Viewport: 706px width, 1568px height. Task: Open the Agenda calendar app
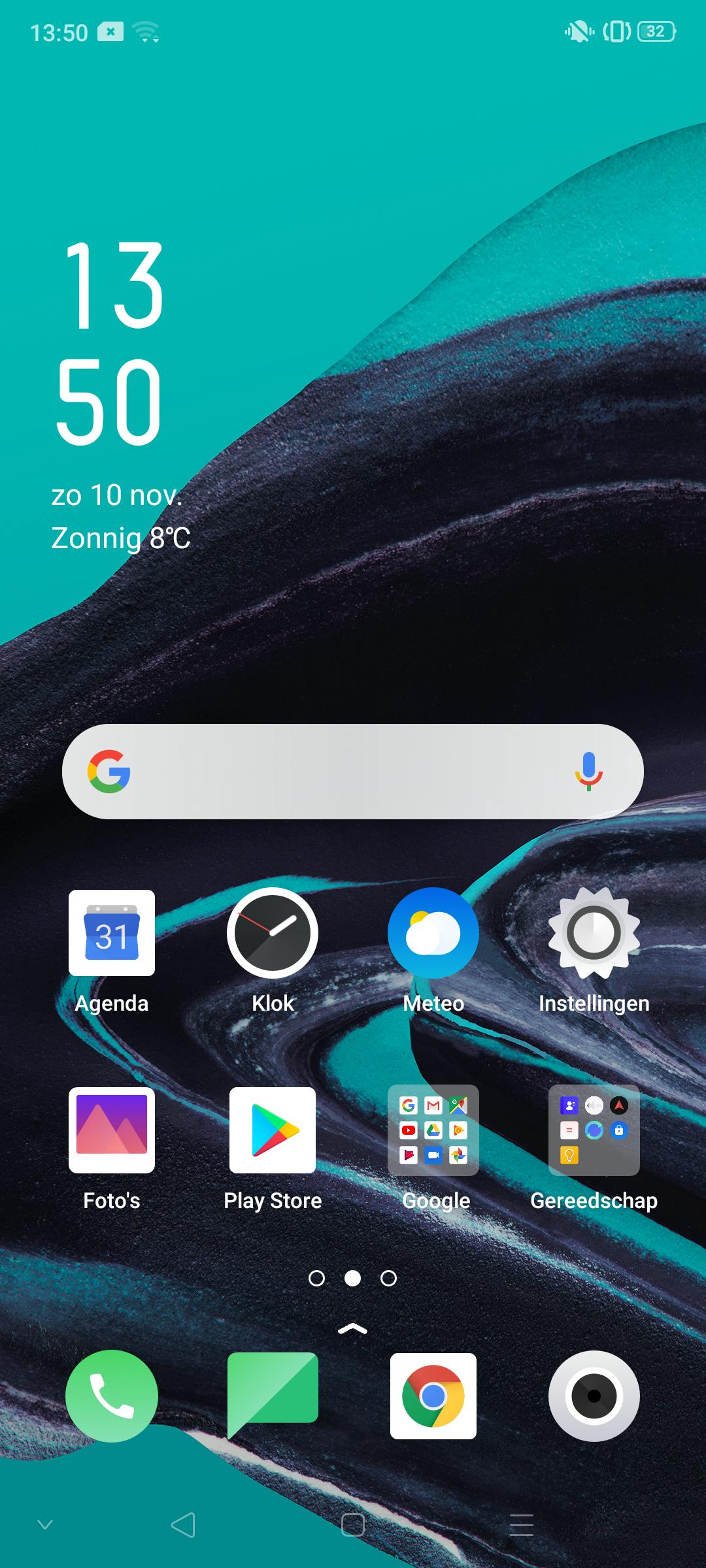[x=112, y=933]
